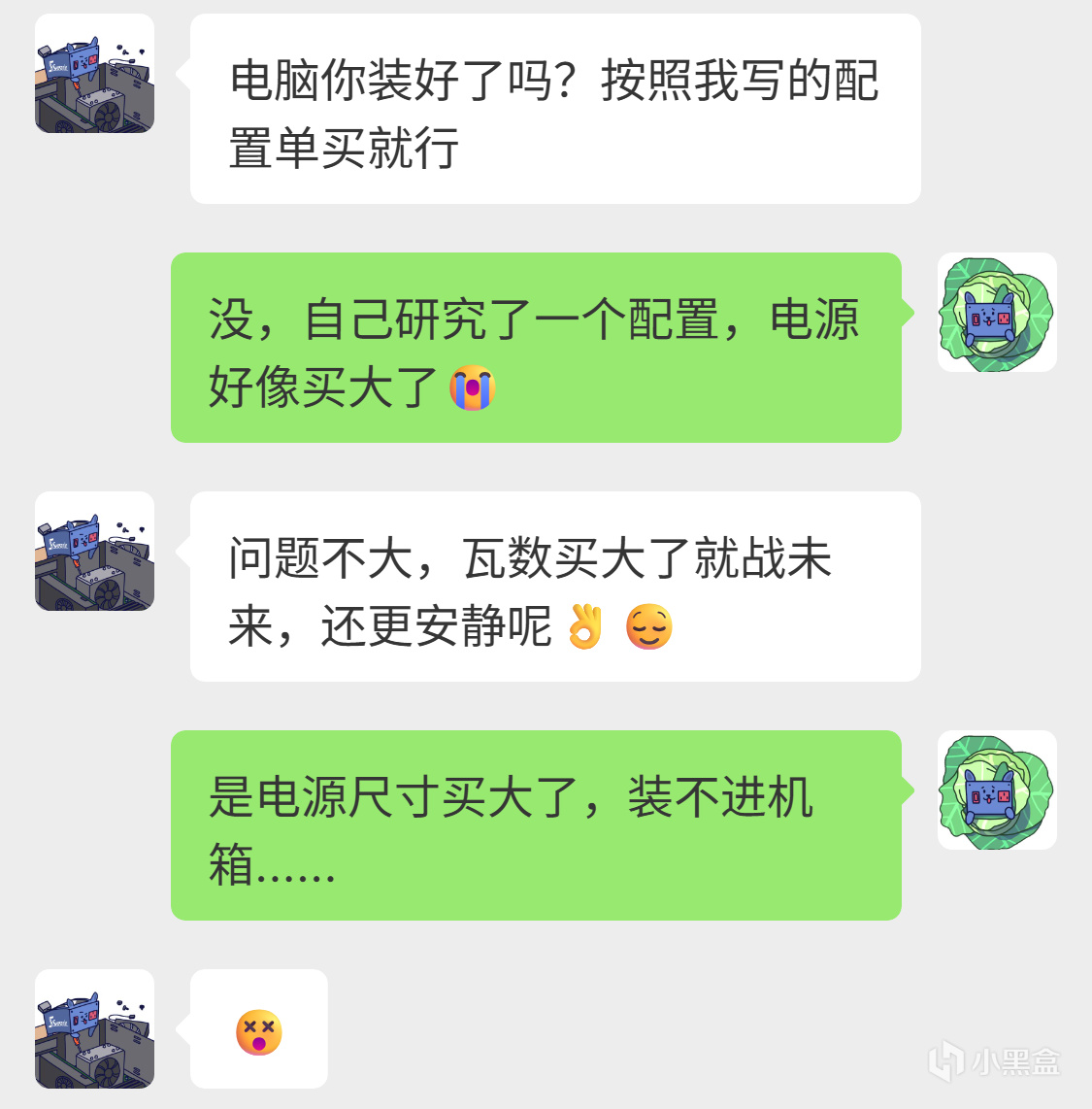Screen dimensions: 1092x1109
Task: Open the avatar beside the dizzy-face emoji message
Action: [x=94, y=1029]
